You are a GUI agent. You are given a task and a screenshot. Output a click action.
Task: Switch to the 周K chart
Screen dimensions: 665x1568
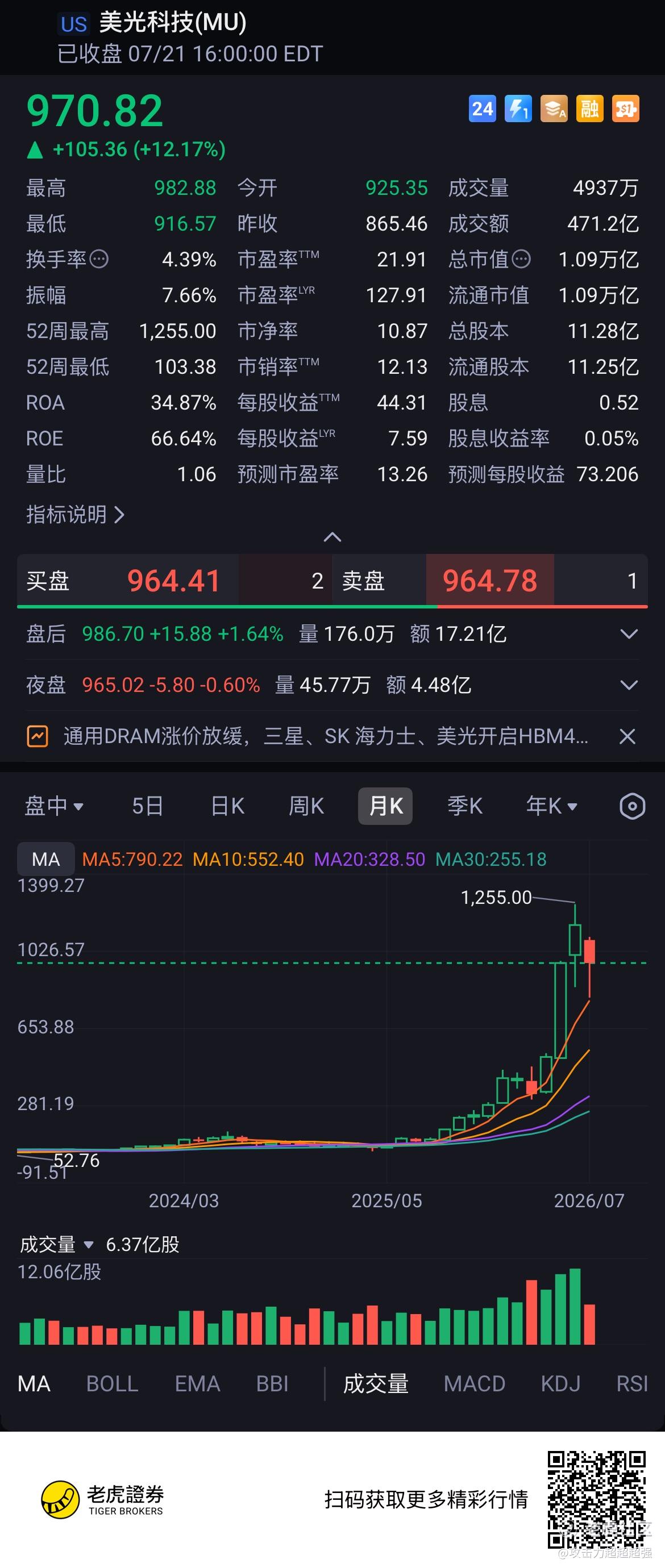pyautogui.click(x=306, y=806)
